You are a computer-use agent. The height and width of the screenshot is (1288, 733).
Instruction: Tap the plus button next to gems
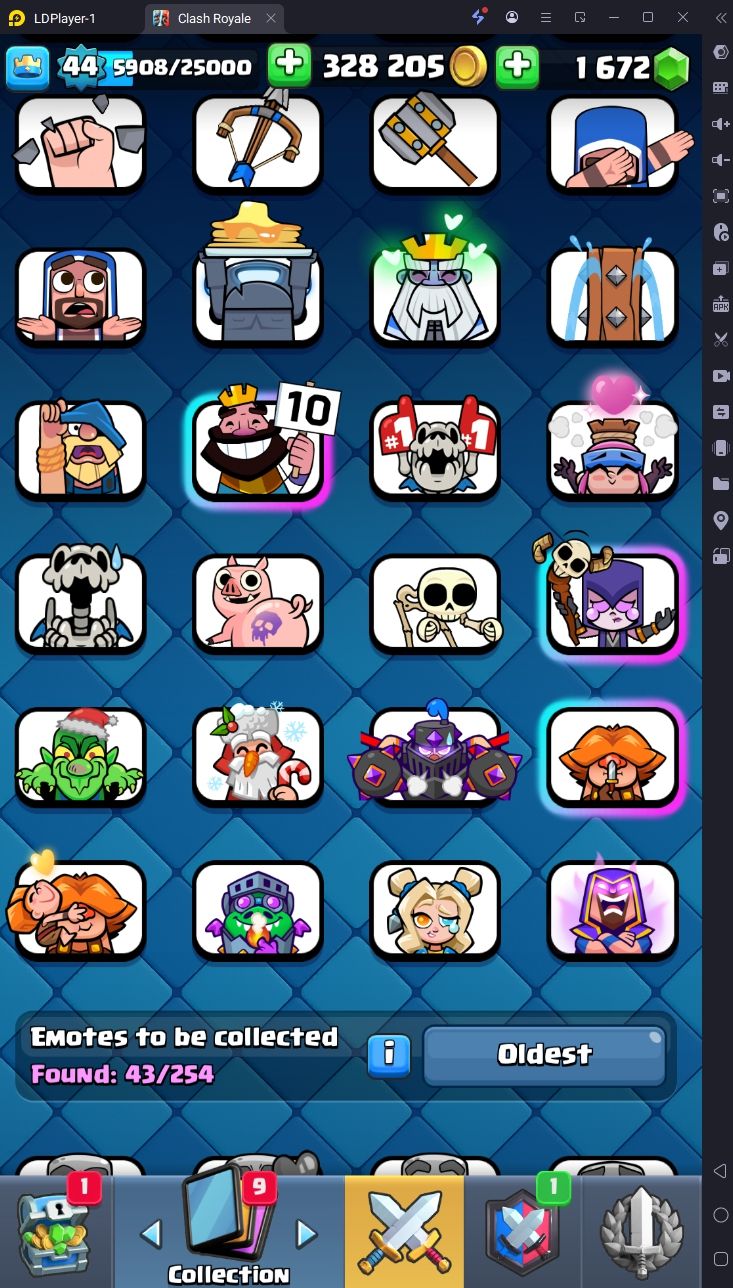pos(517,66)
